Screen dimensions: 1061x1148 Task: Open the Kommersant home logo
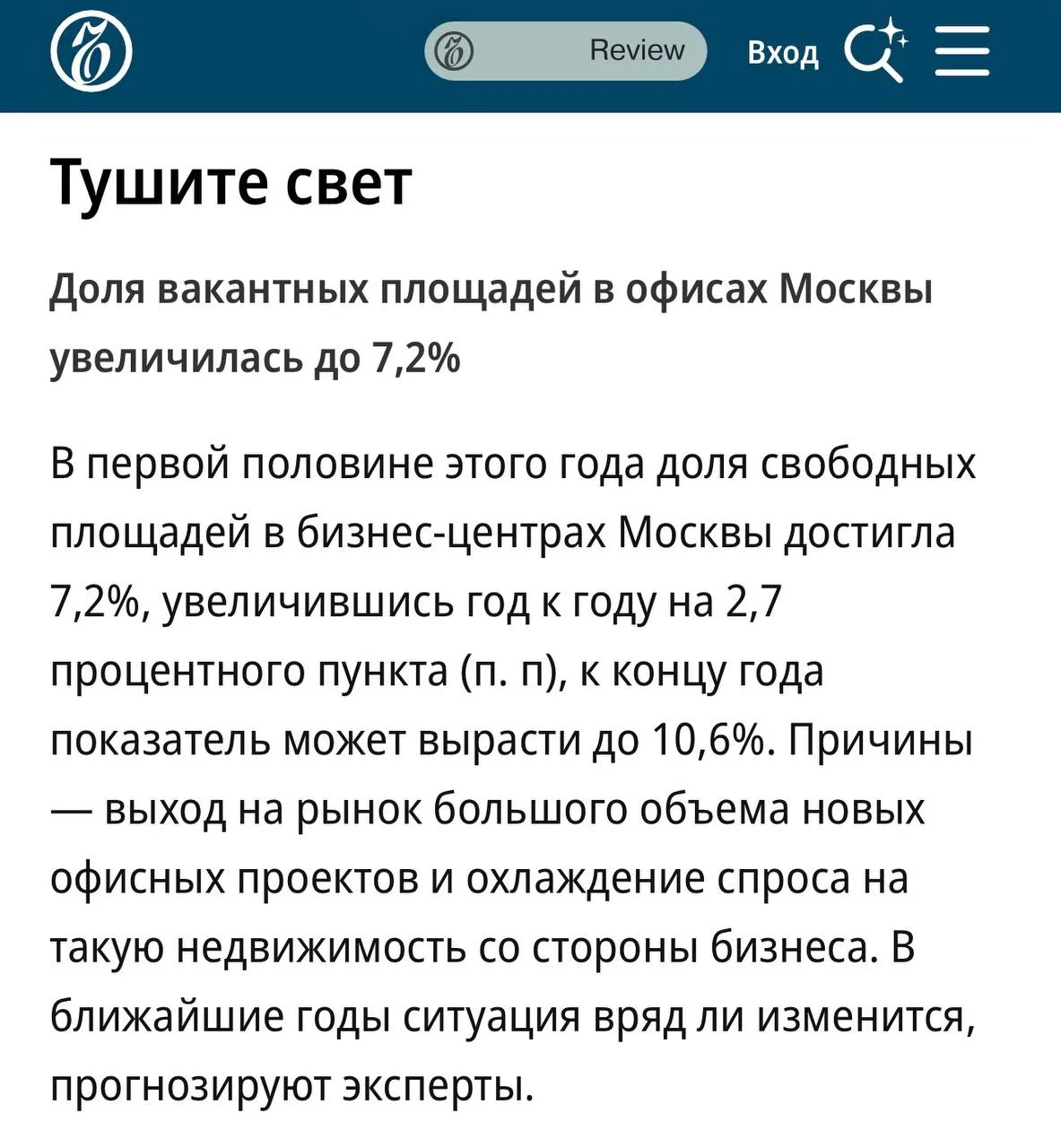pyautogui.click(x=91, y=53)
